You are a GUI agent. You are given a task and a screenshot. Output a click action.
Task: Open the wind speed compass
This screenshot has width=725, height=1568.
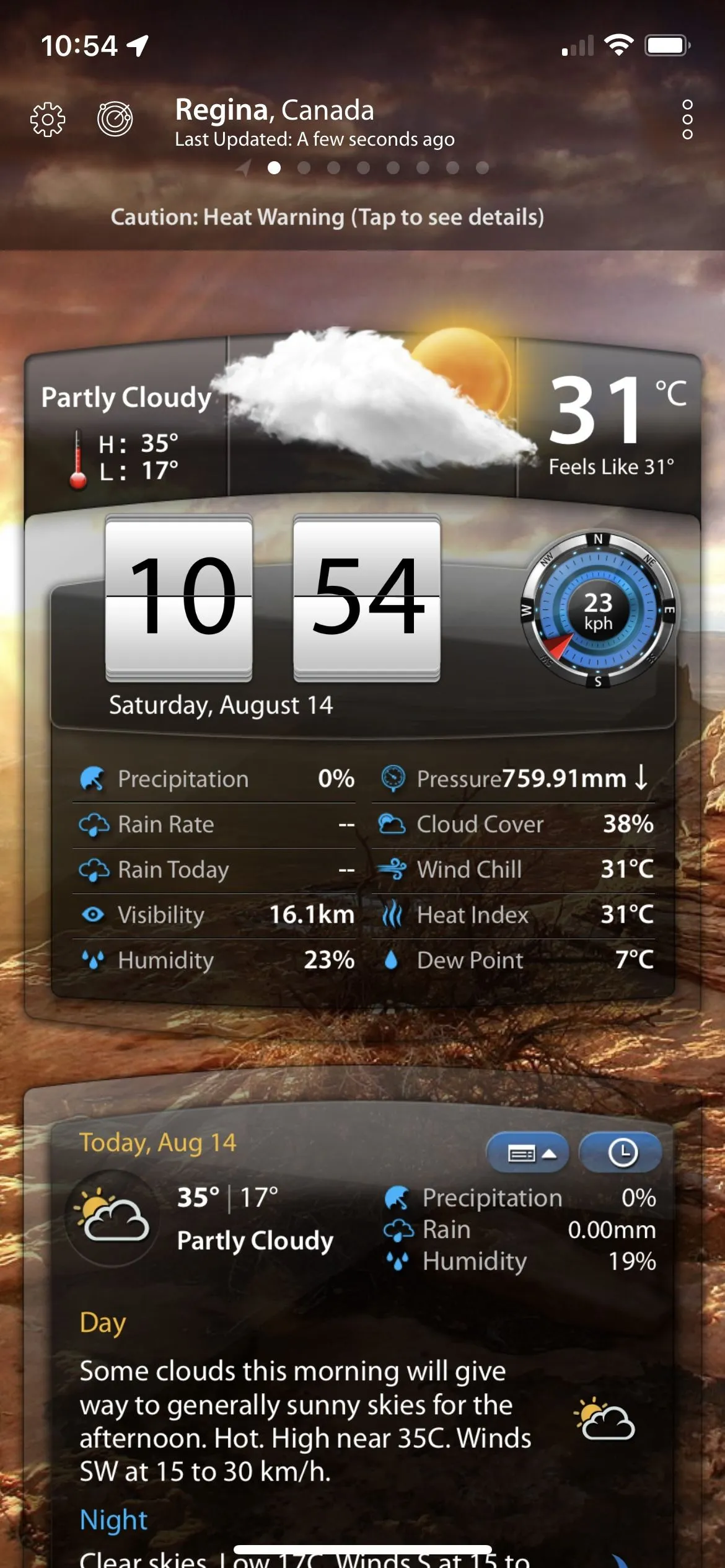pos(598,611)
